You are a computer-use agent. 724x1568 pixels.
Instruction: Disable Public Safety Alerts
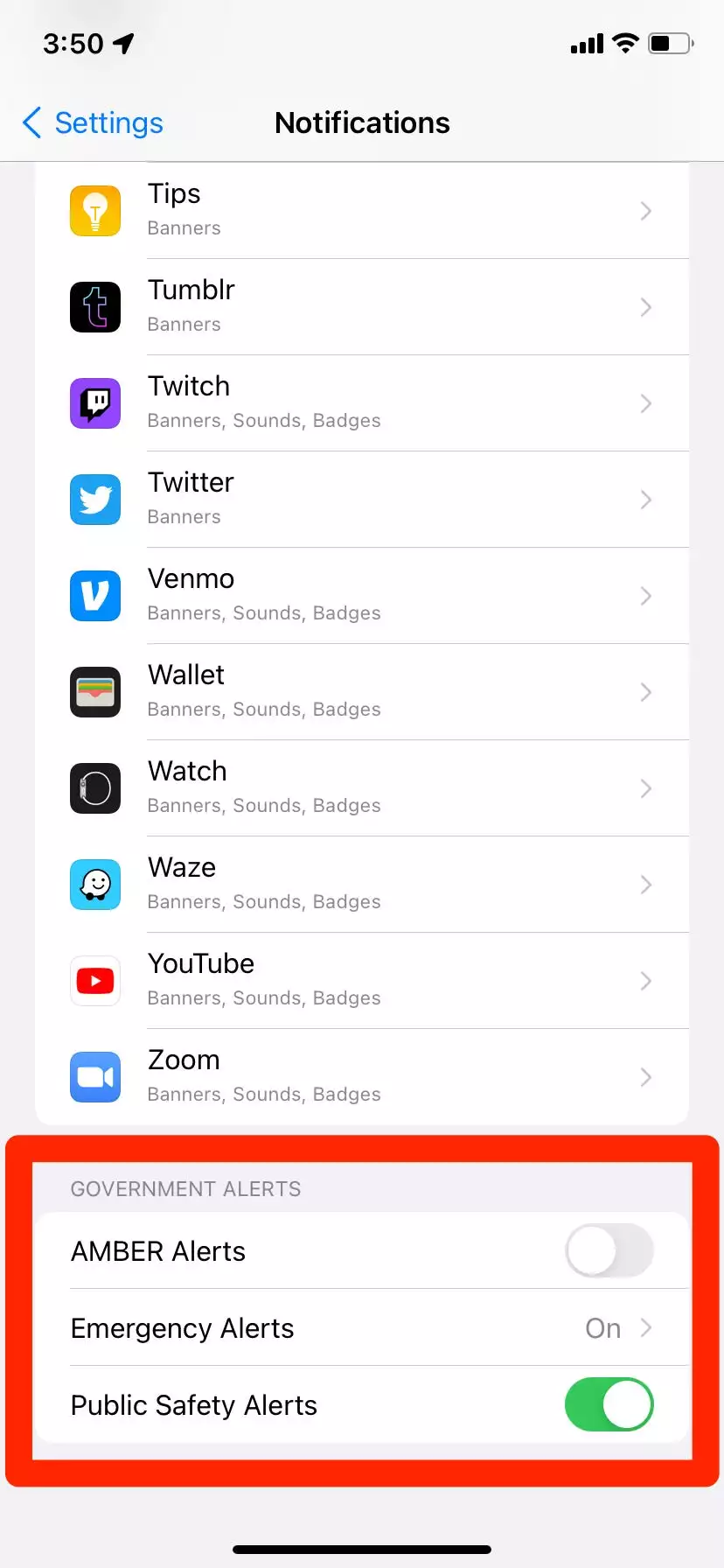click(609, 1404)
